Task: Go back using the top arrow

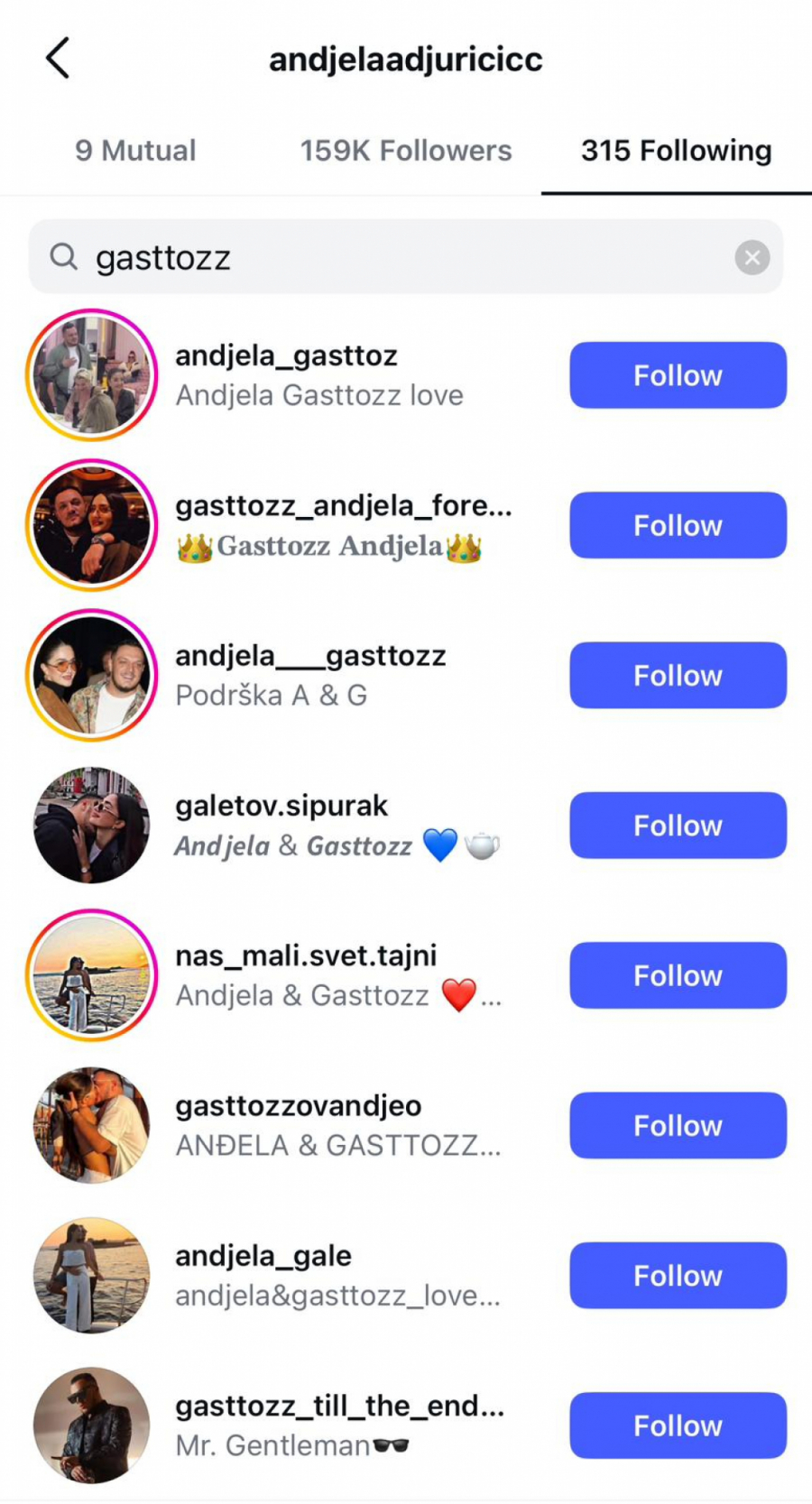Action: click(x=58, y=60)
